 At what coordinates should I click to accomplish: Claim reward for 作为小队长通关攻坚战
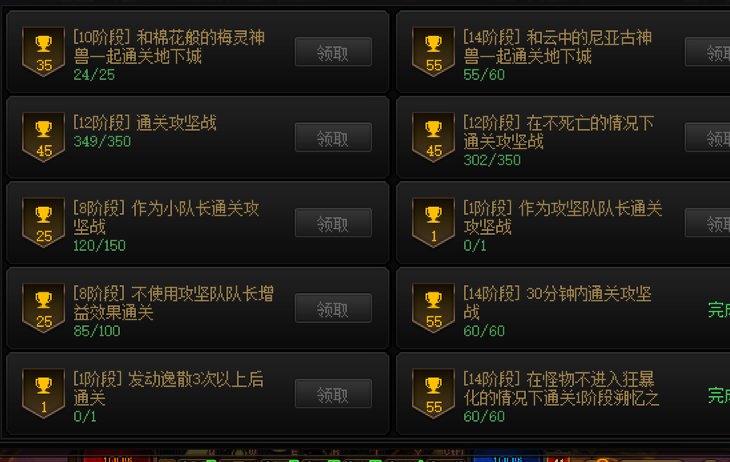[x=333, y=223]
